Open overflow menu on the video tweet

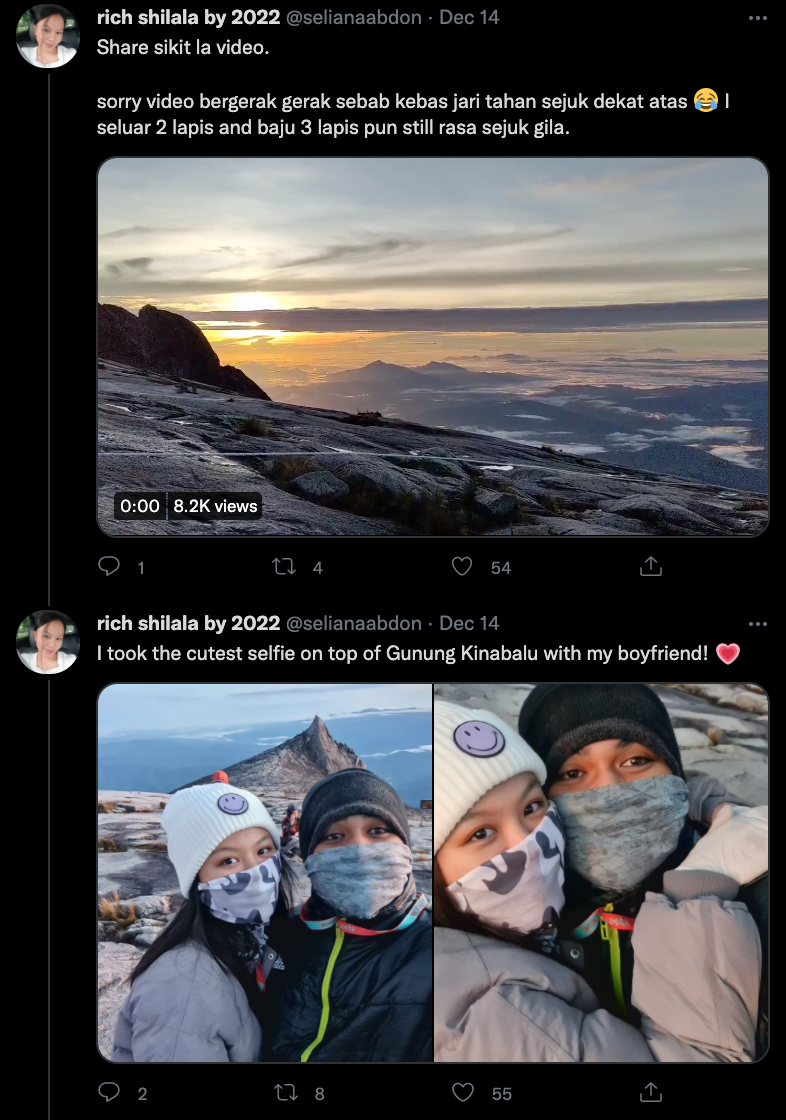[x=758, y=18]
